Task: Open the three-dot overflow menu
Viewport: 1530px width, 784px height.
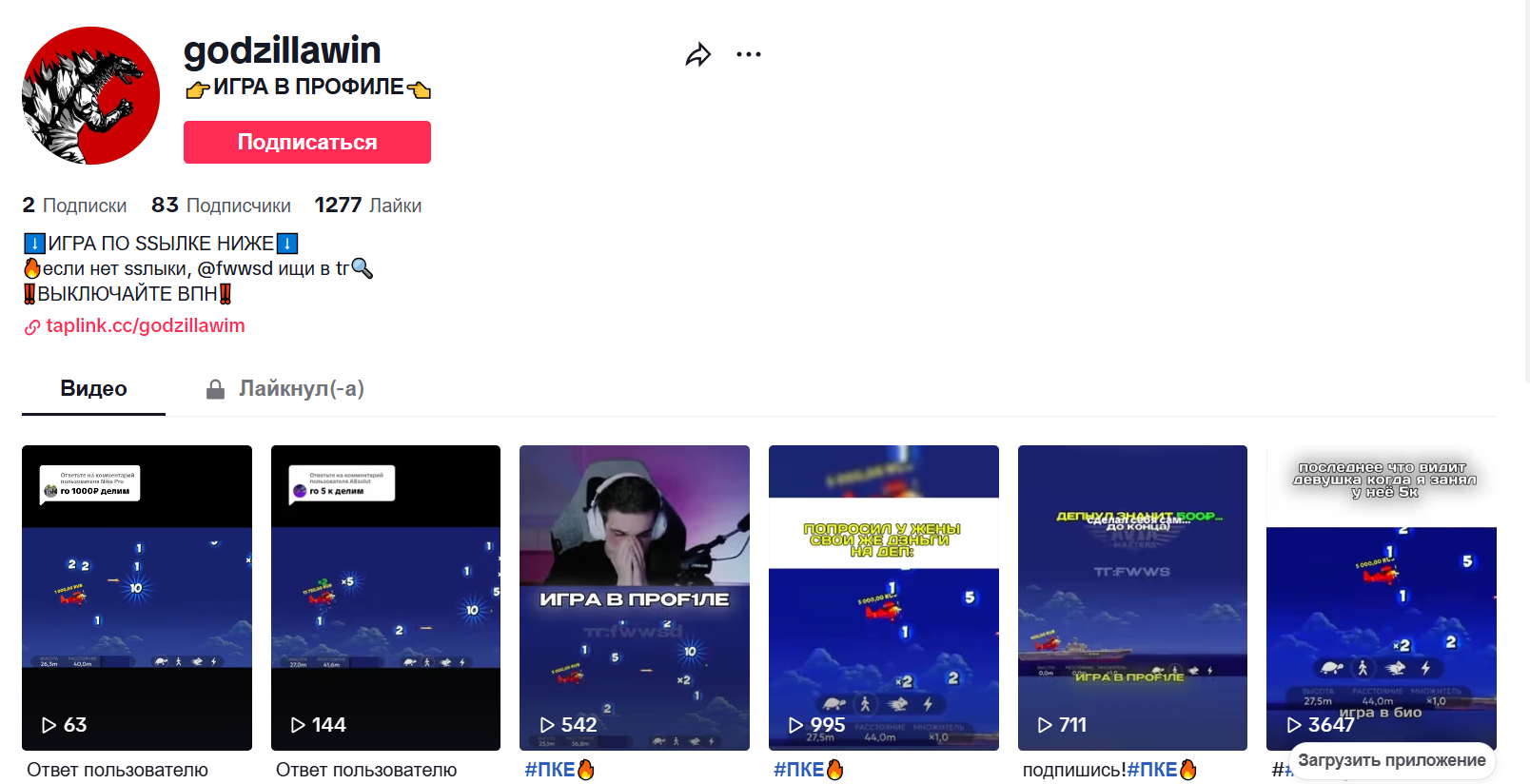Action: point(749,55)
